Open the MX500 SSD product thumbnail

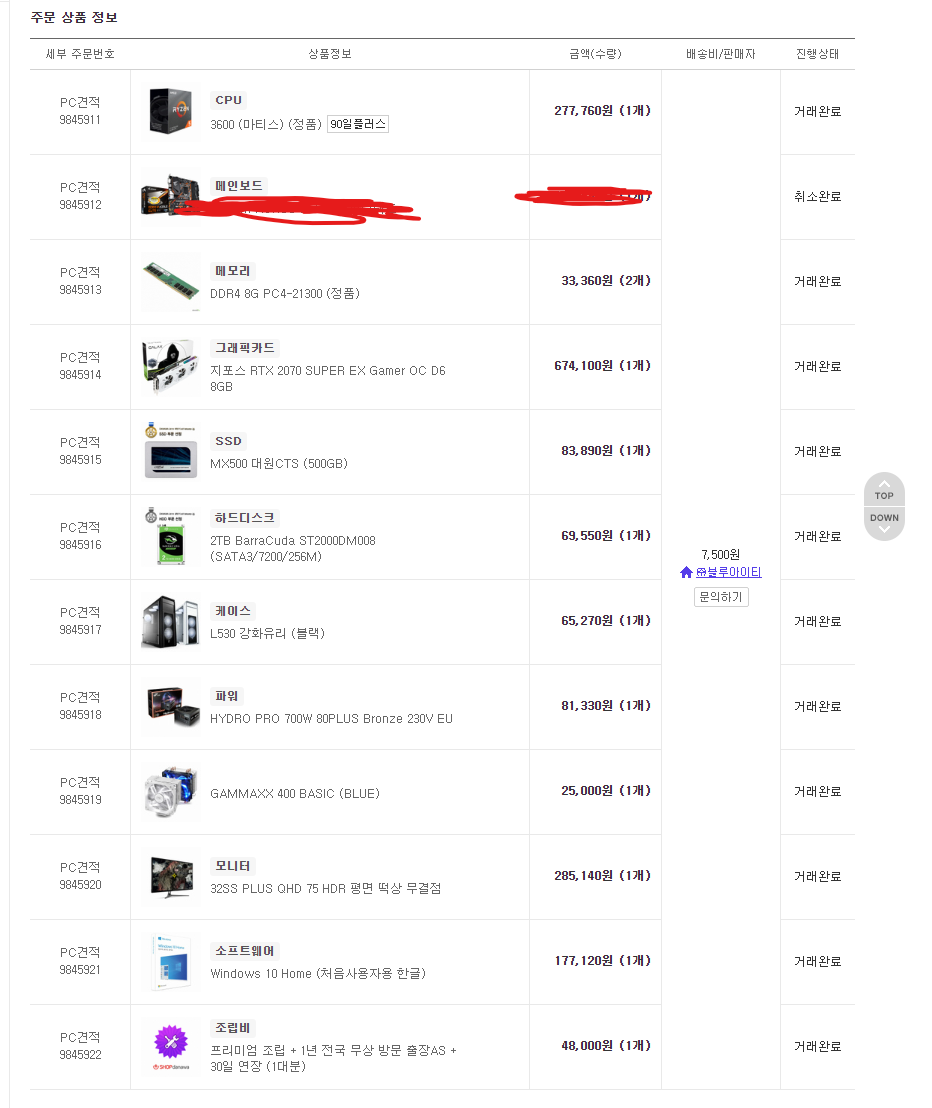[170, 451]
